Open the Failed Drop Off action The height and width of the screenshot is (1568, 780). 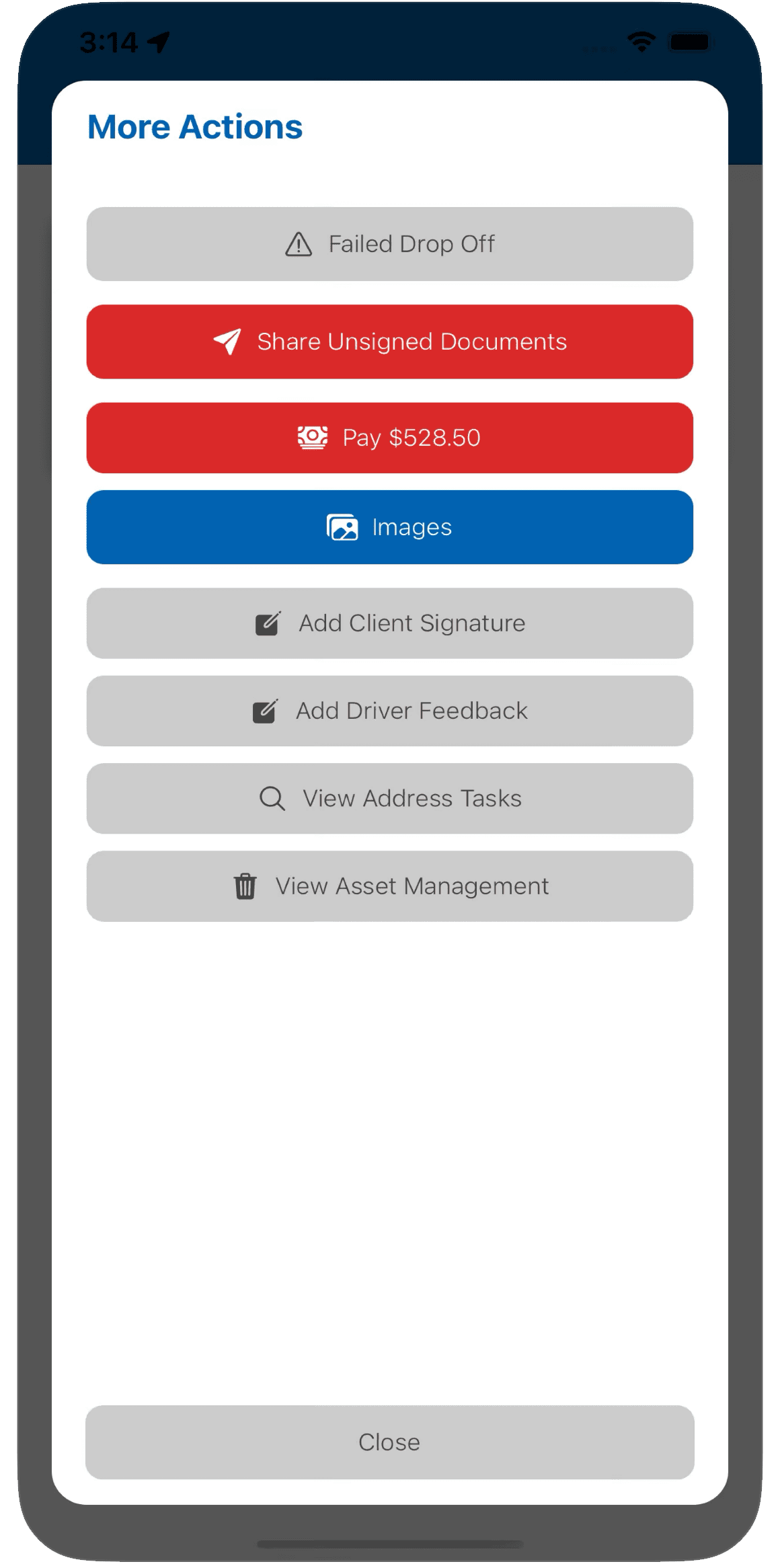[x=390, y=244]
